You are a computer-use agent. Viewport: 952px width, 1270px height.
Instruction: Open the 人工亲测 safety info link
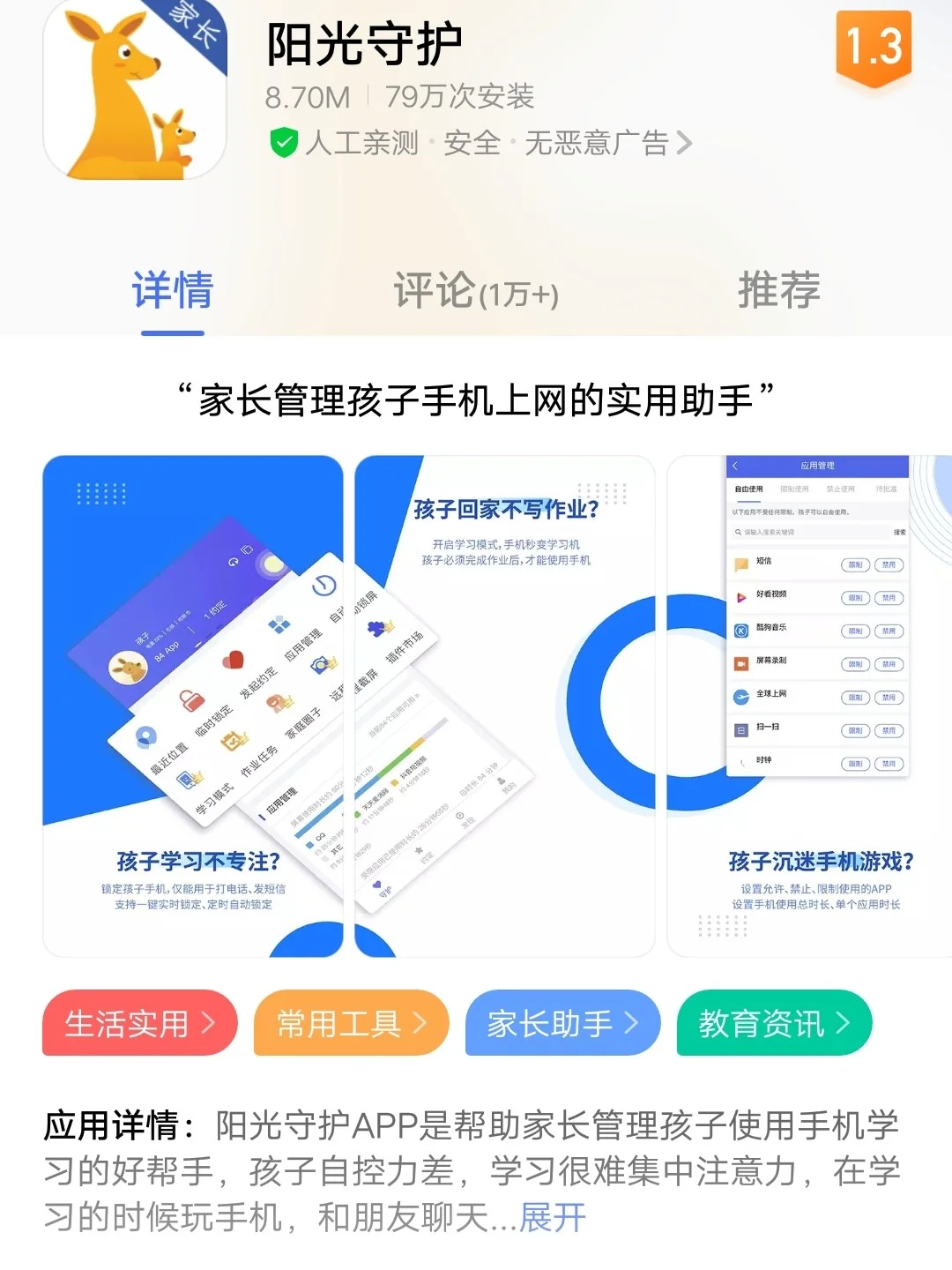480,143
